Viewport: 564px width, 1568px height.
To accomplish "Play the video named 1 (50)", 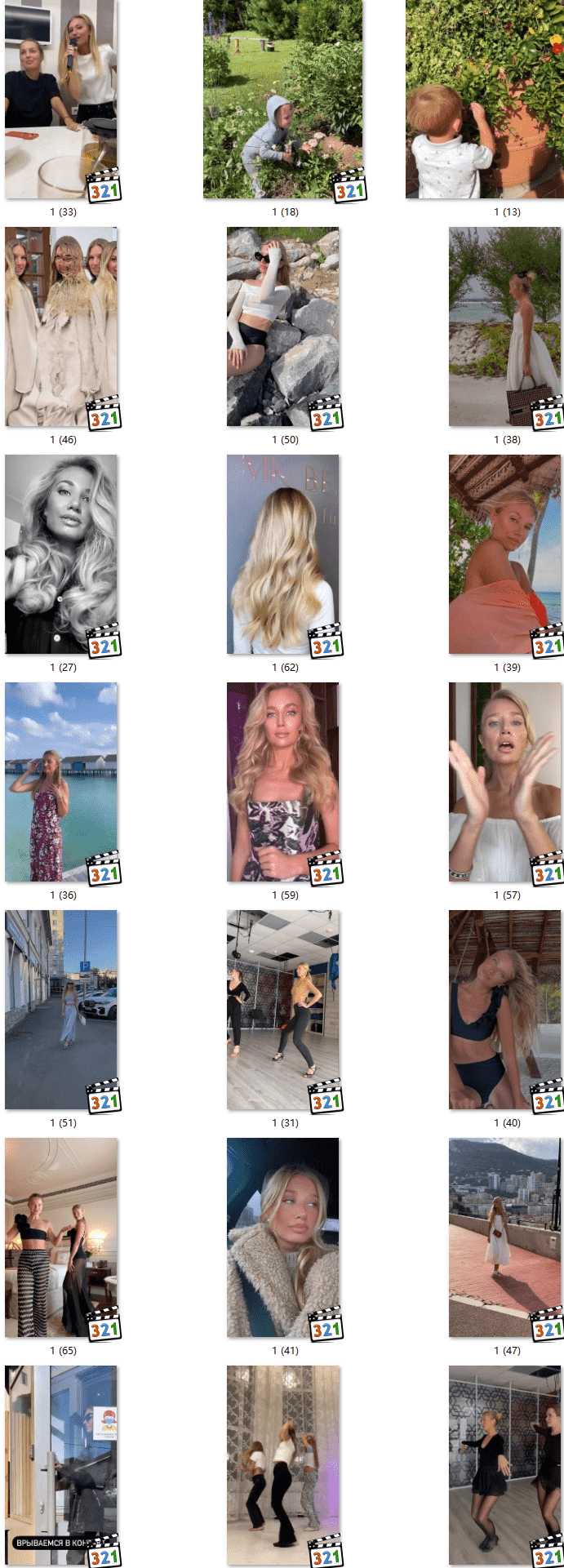I will click(x=283, y=326).
